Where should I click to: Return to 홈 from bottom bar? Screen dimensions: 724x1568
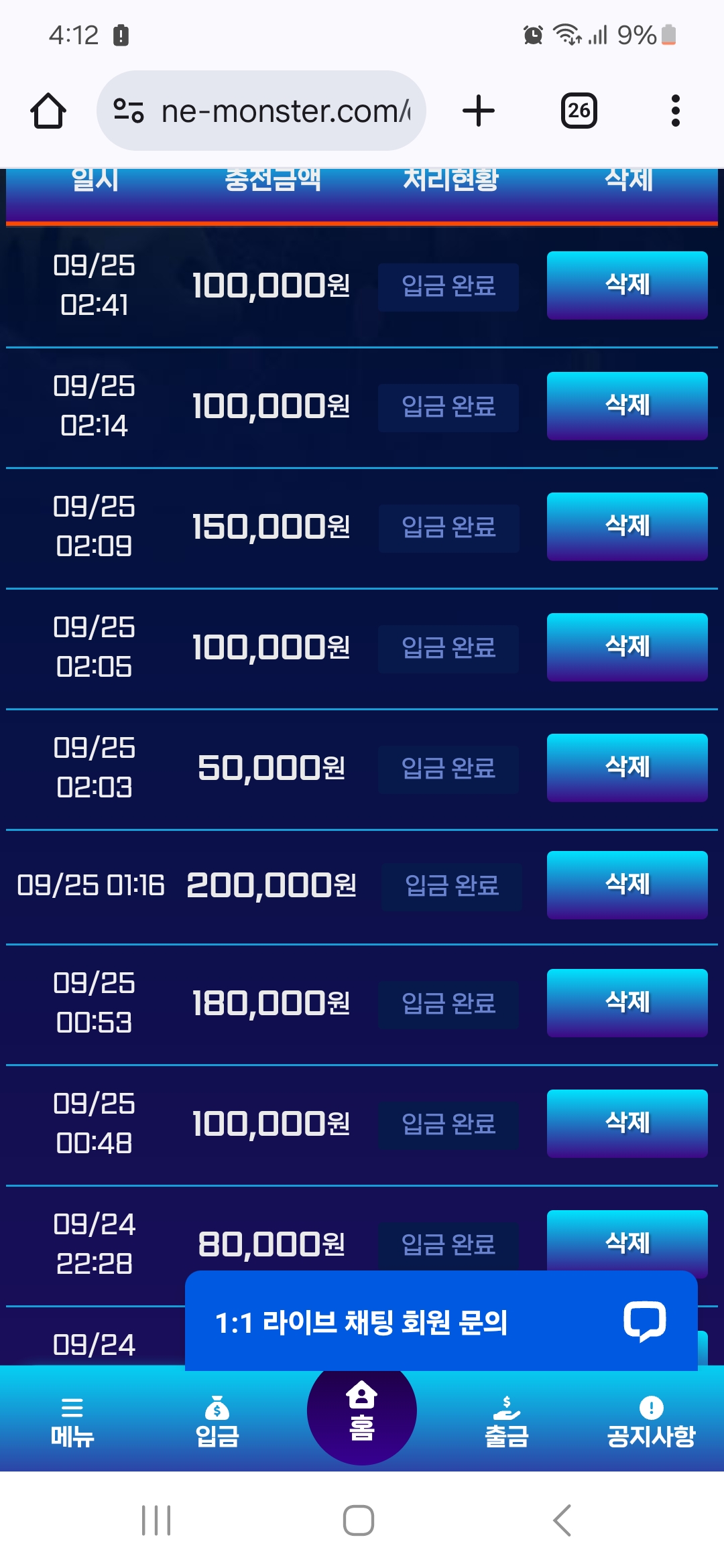(x=362, y=1411)
